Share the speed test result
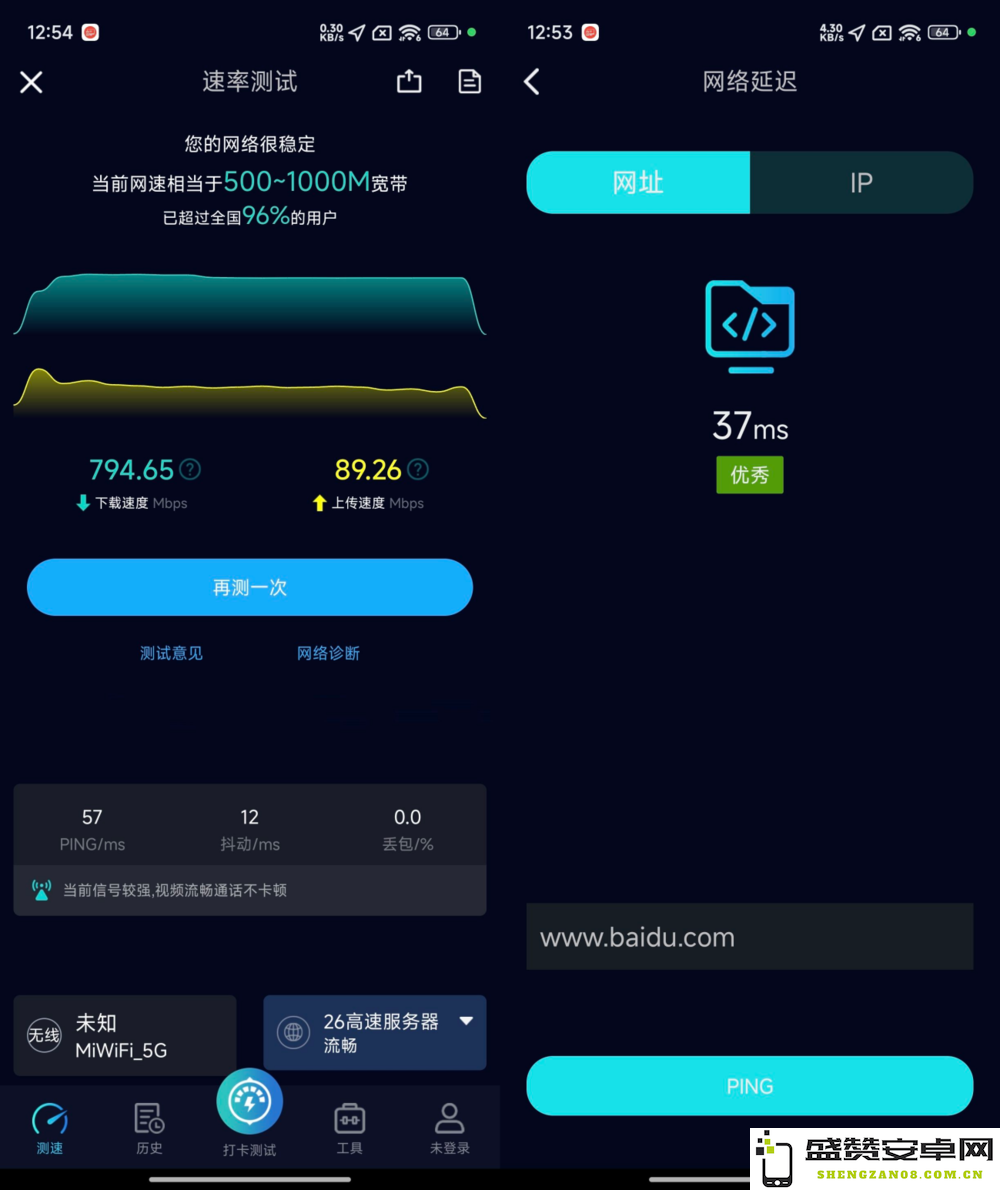The height and width of the screenshot is (1190, 1000). tap(409, 82)
